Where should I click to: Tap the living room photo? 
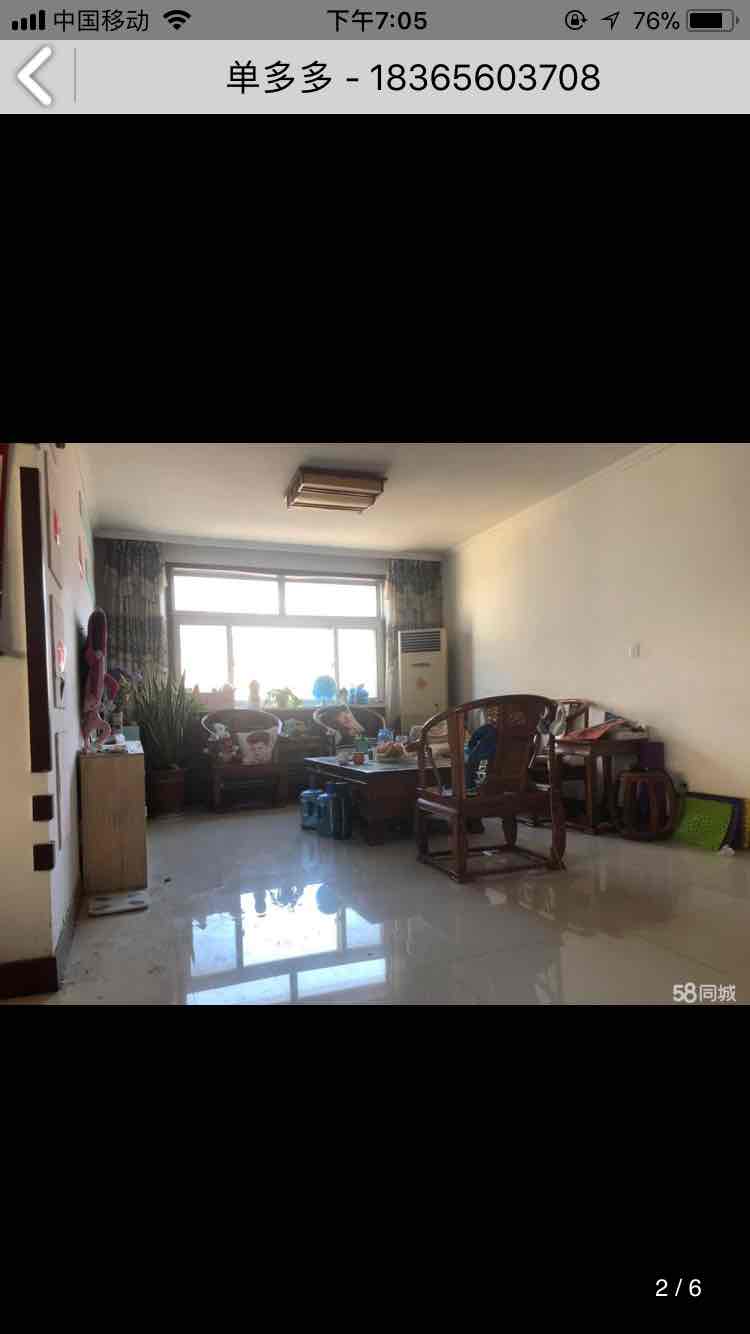[x=375, y=723]
